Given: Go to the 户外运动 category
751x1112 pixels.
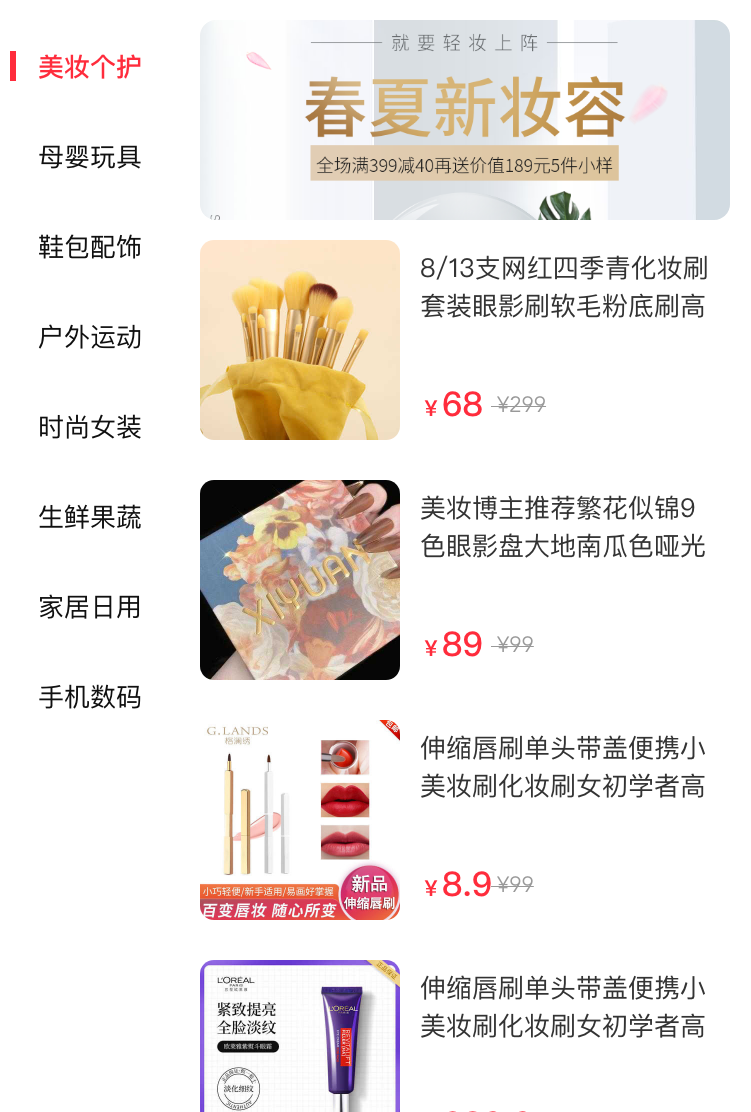Looking at the screenshot, I should point(90,337).
